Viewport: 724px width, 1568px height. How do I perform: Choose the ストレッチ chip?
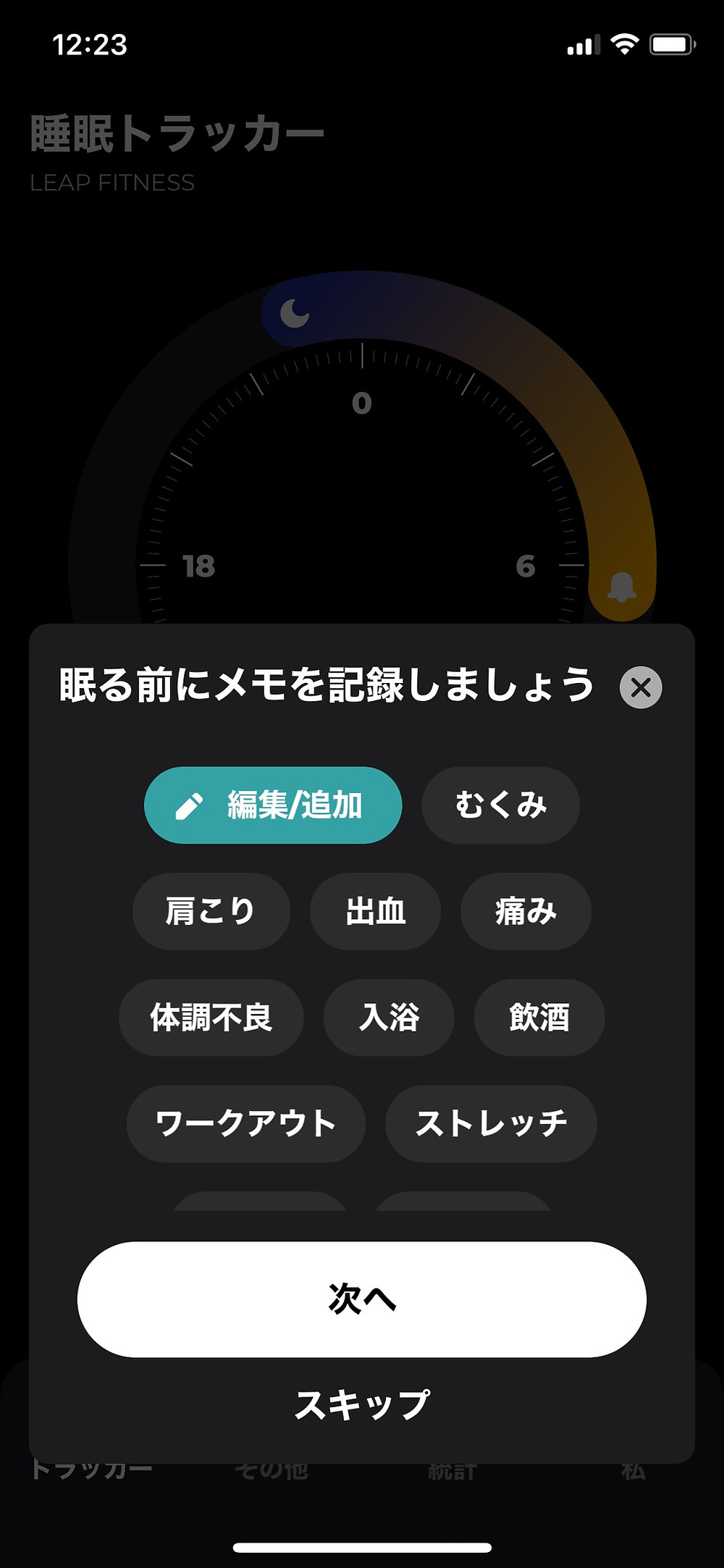pyautogui.click(x=491, y=1123)
